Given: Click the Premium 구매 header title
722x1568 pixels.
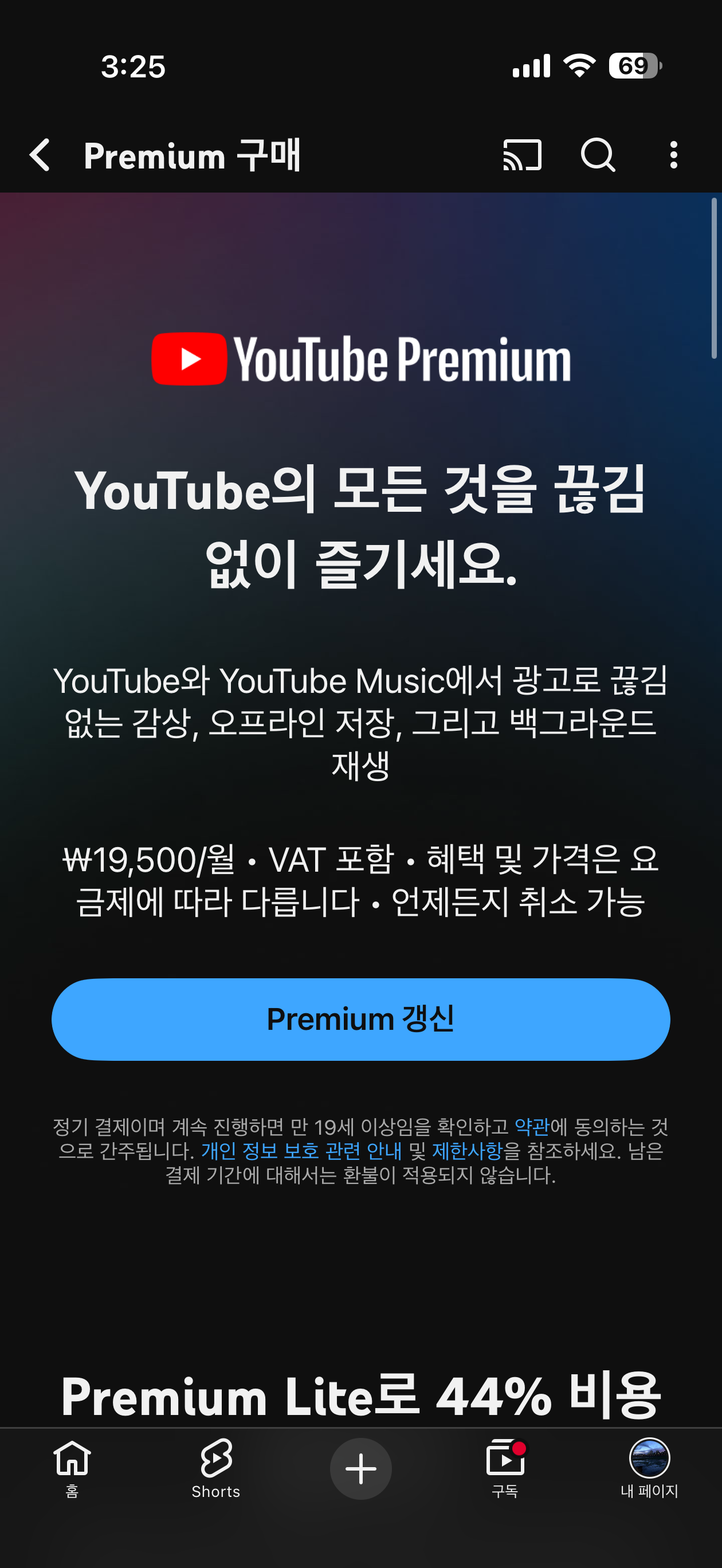Looking at the screenshot, I should click(x=193, y=155).
